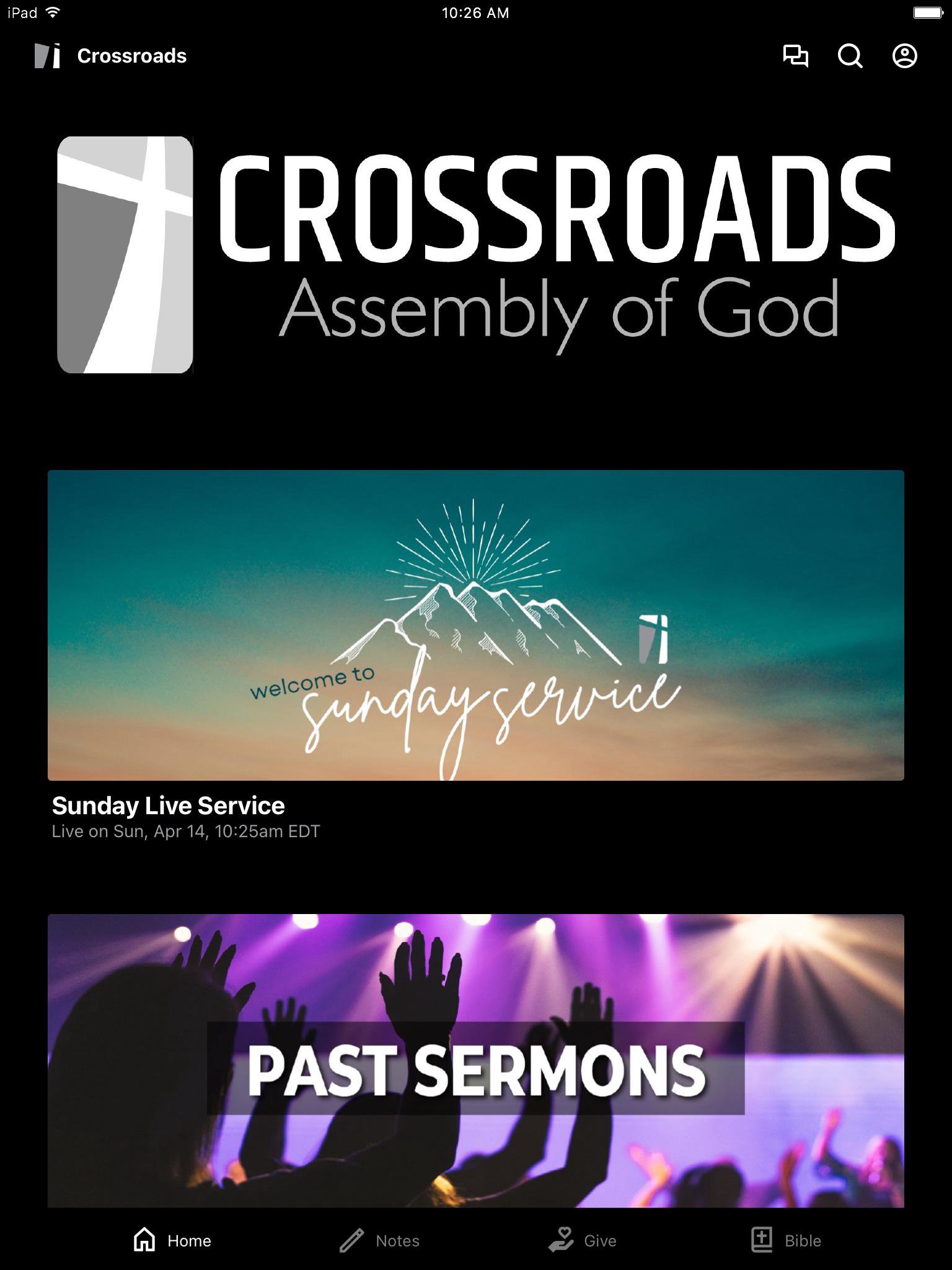Browse the Past Sermons tile
The height and width of the screenshot is (1270, 952).
[x=476, y=1060]
